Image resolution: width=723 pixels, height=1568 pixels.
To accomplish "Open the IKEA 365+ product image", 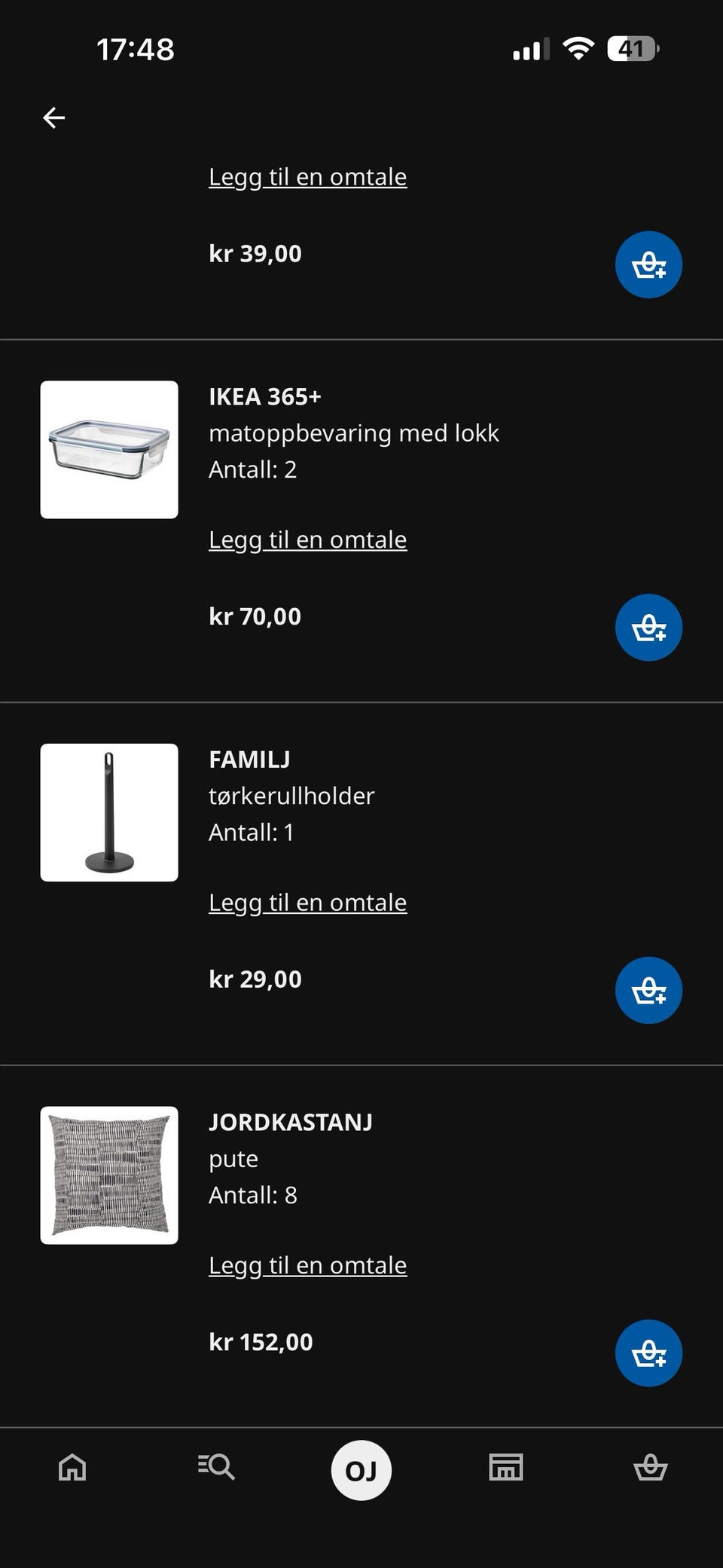I will tap(109, 450).
